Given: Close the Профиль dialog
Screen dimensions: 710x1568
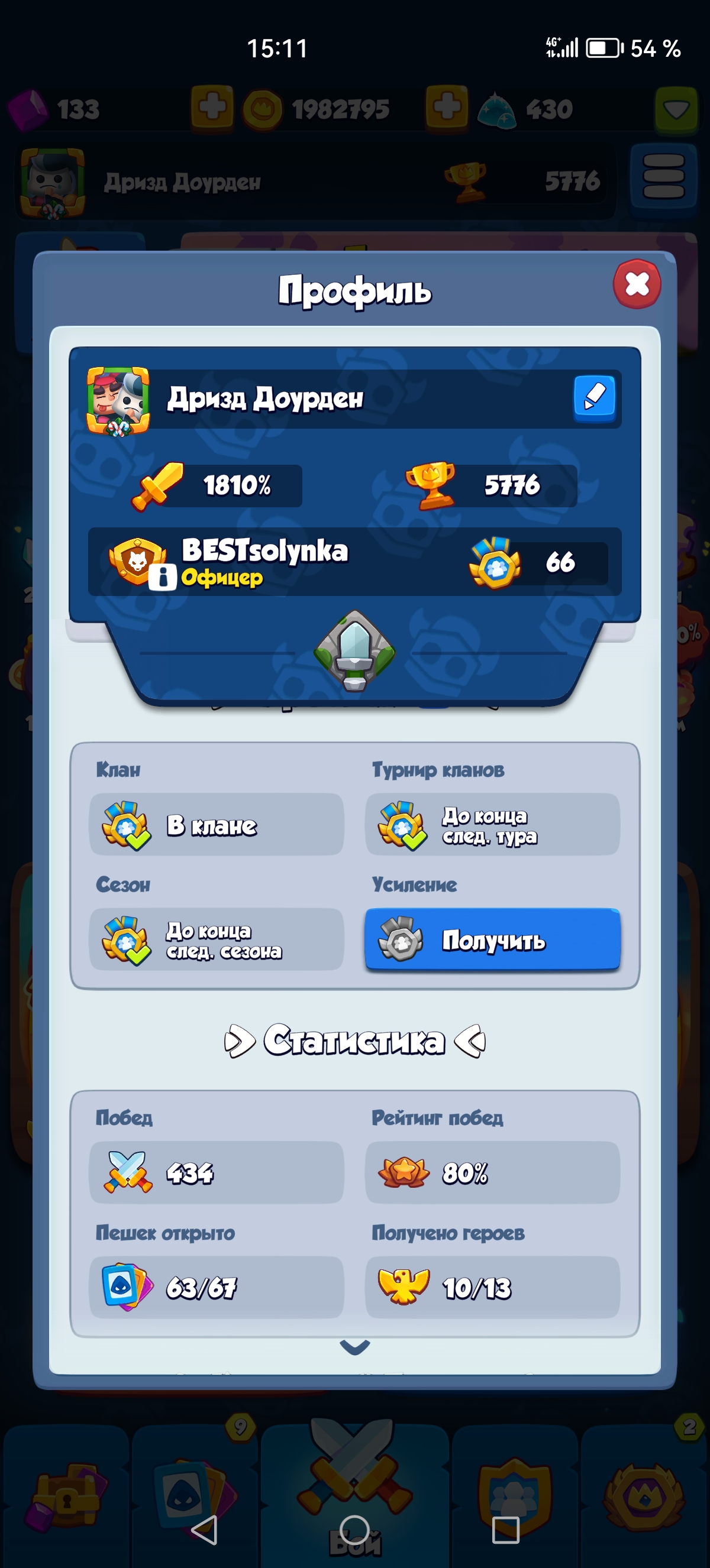Looking at the screenshot, I should [x=636, y=284].
